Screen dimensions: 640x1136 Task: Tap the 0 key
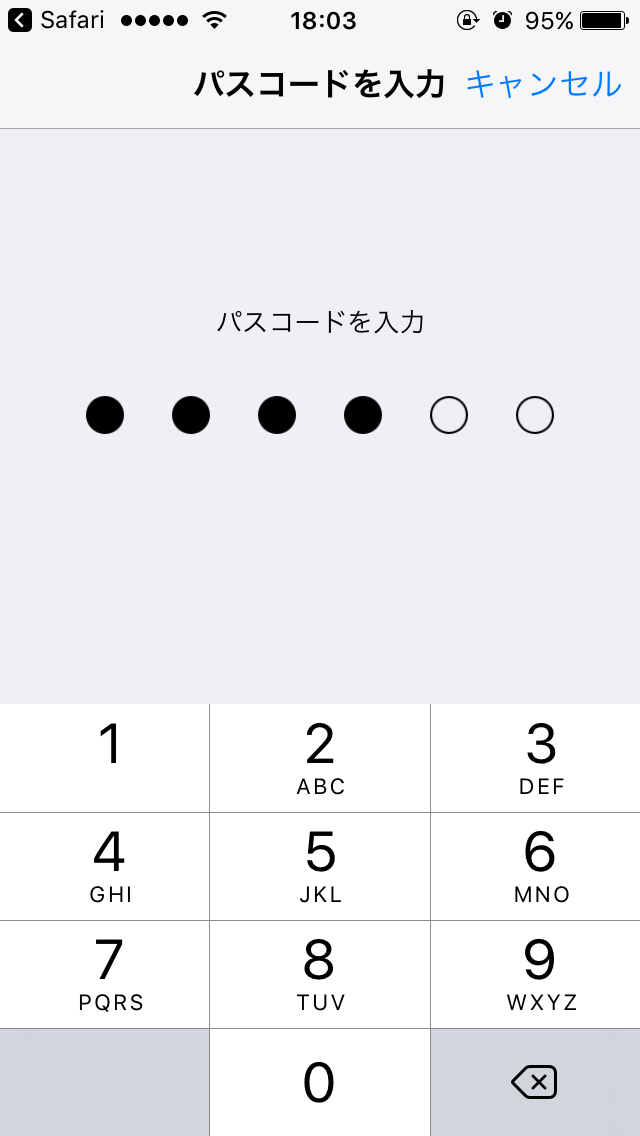tap(320, 1082)
